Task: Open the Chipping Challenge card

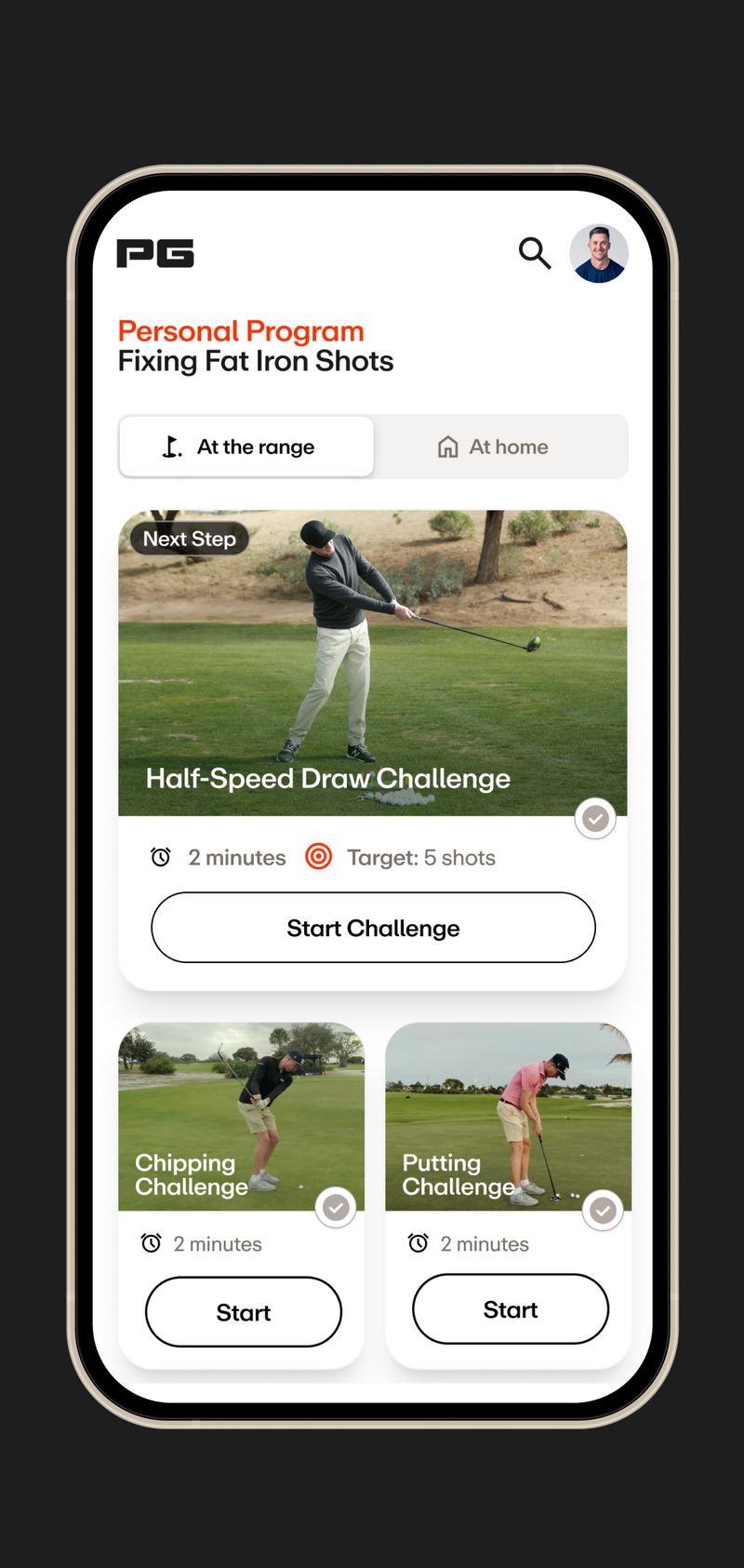Action: click(241, 1117)
